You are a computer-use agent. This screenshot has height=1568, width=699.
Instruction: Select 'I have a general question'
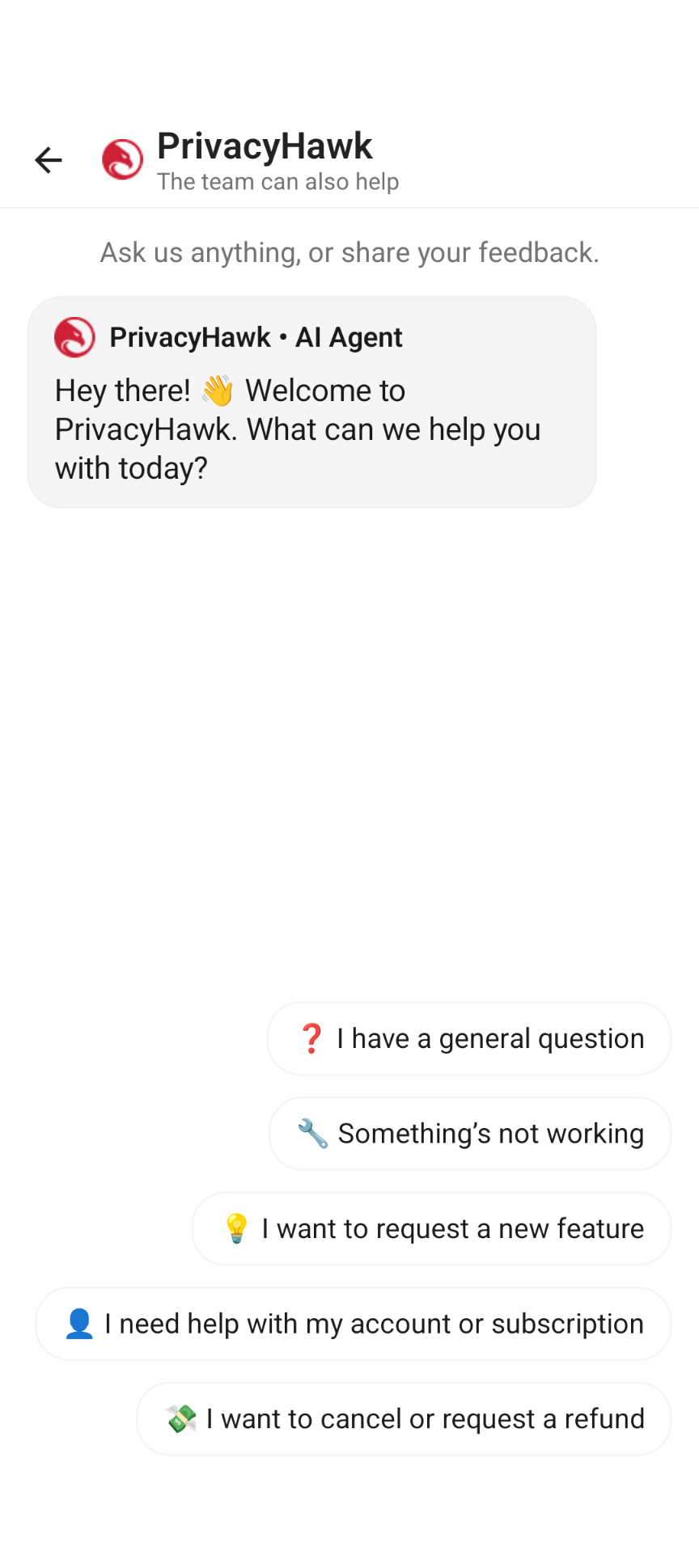(x=468, y=1038)
